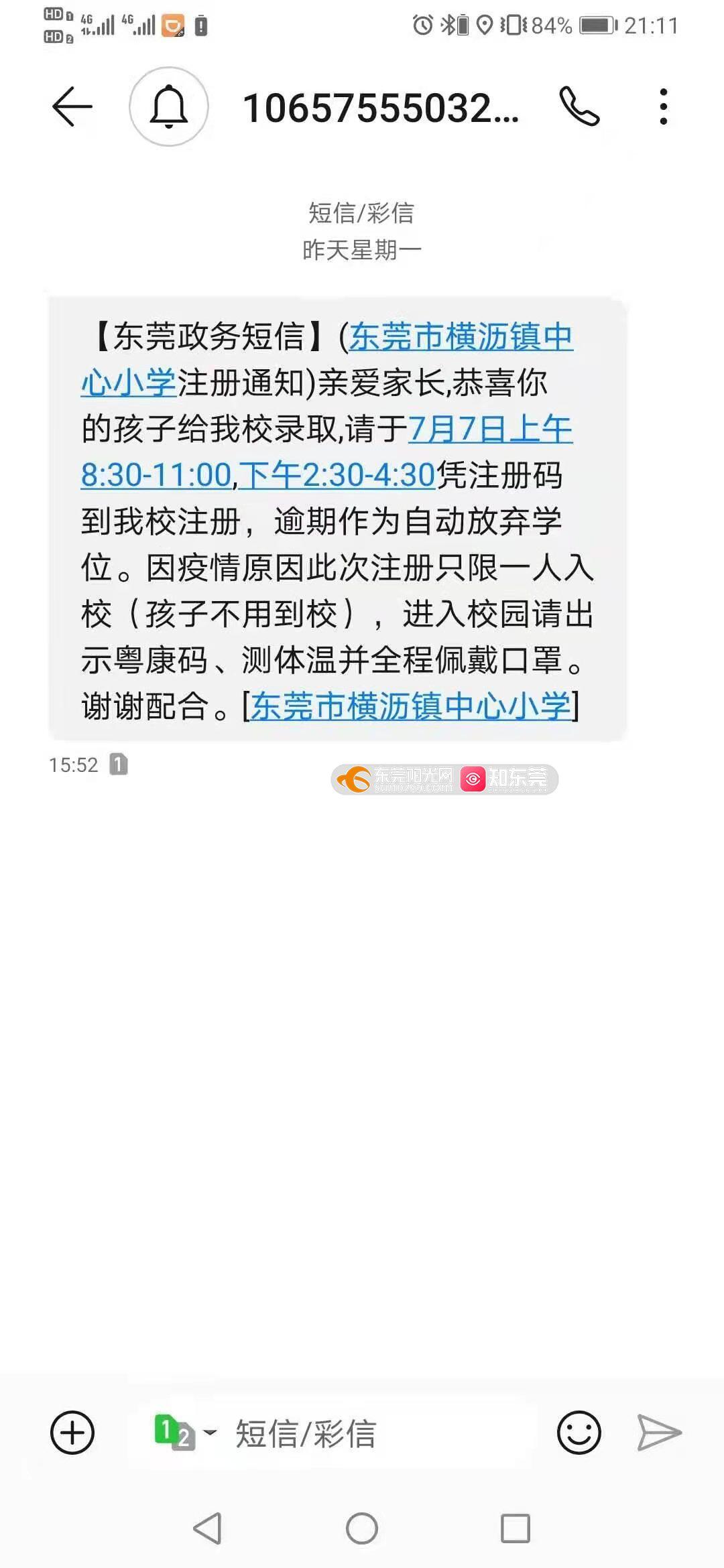The height and width of the screenshot is (1568, 724).
Task: Open the three-dot overflow menu
Action: click(663, 107)
